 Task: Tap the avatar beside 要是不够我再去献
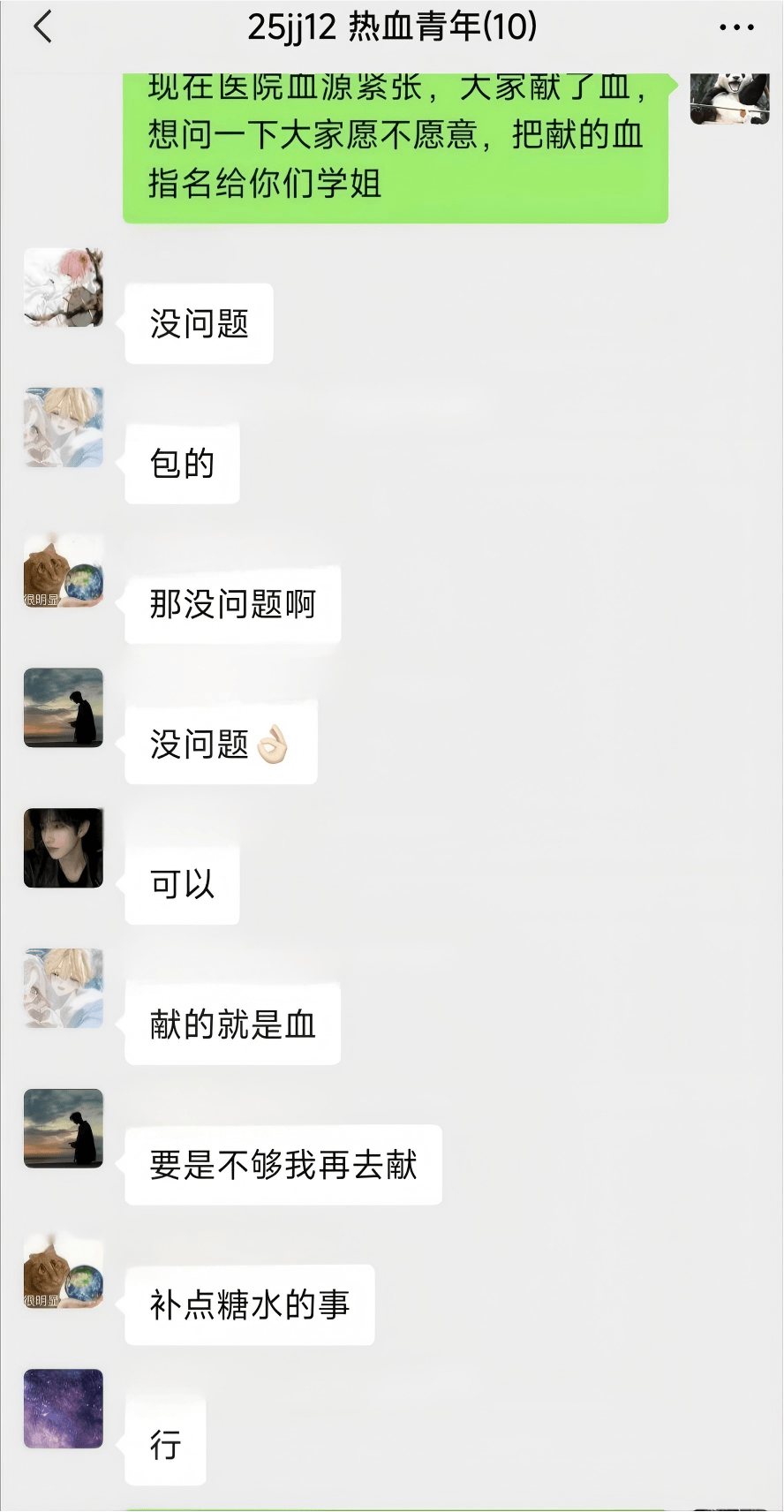pyautogui.click(x=64, y=1129)
